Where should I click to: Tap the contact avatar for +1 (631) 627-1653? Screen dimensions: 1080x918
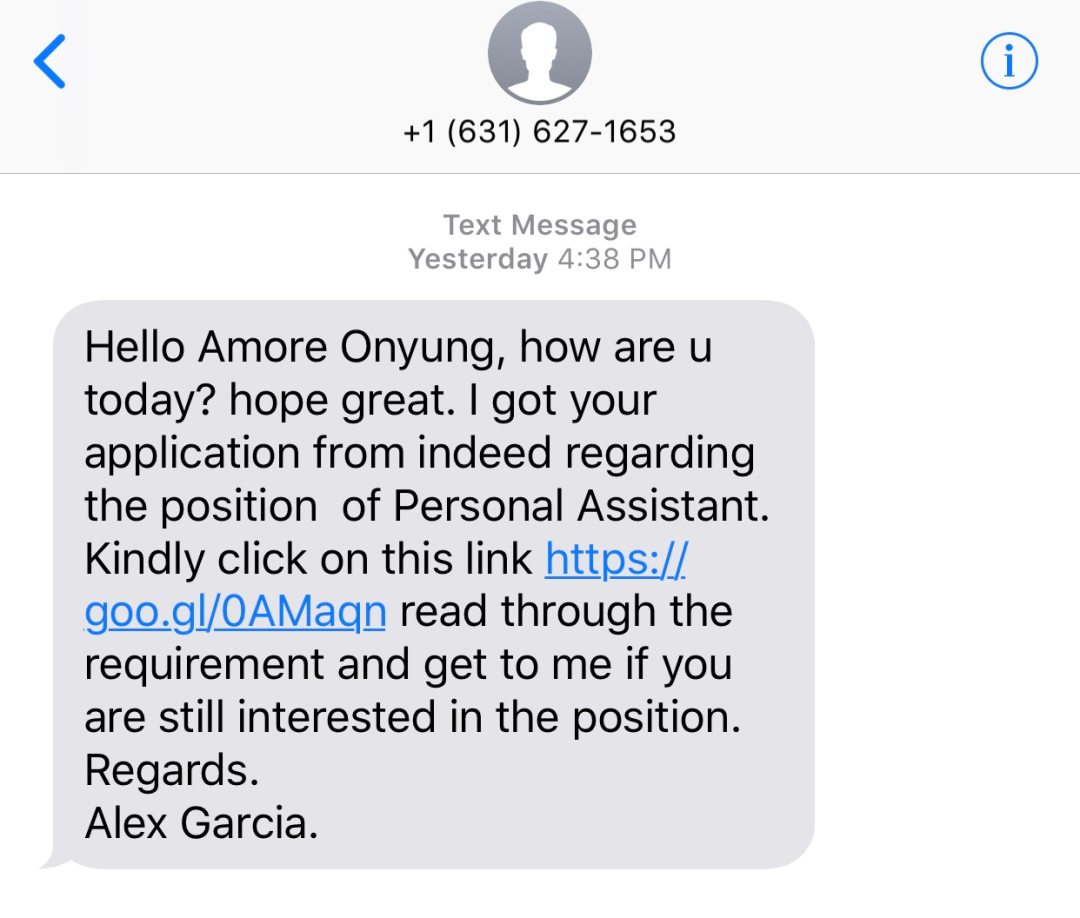[x=539, y=52]
